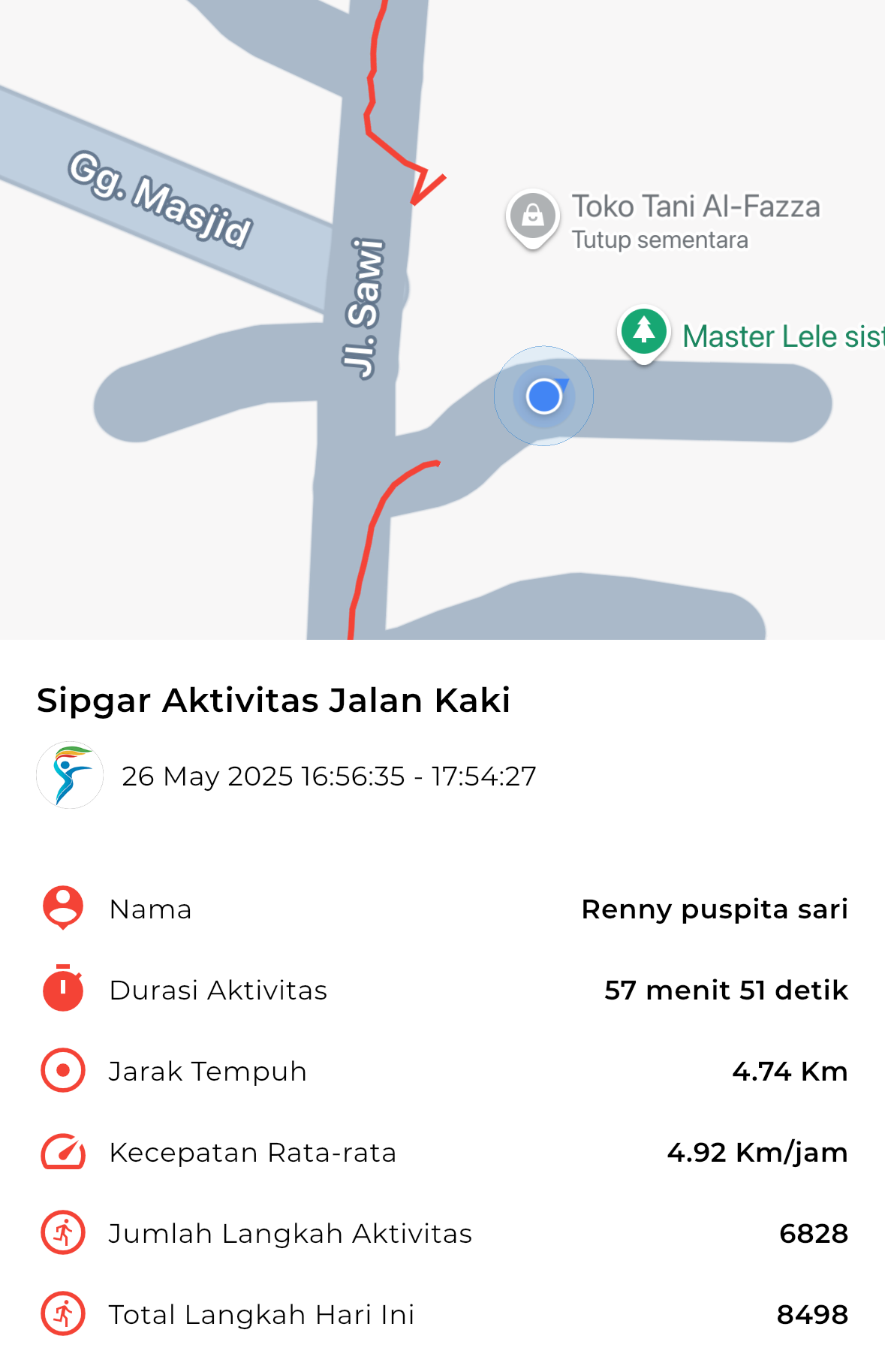Click the name Renny puspita sari
The width and height of the screenshot is (885, 1372).
click(x=715, y=909)
